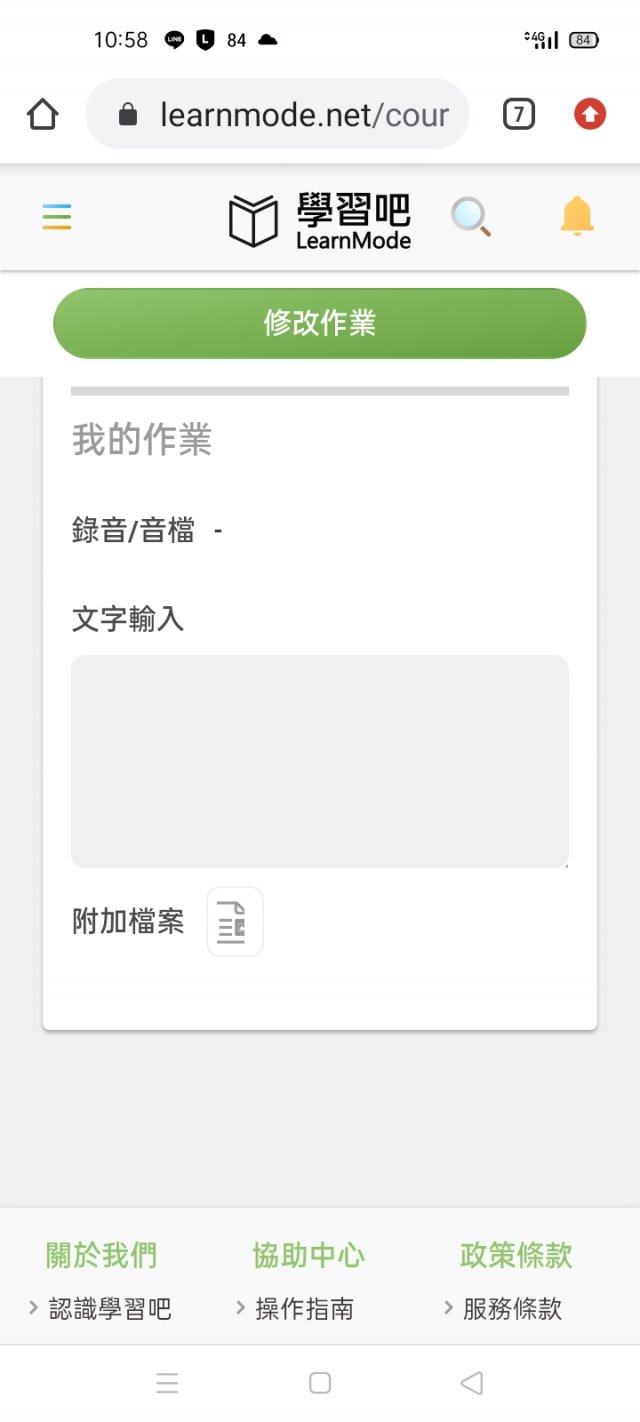Focus the 文字輸入 text area
The height and width of the screenshot is (1422, 640).
pyautogui.click(x=320, y=761)
